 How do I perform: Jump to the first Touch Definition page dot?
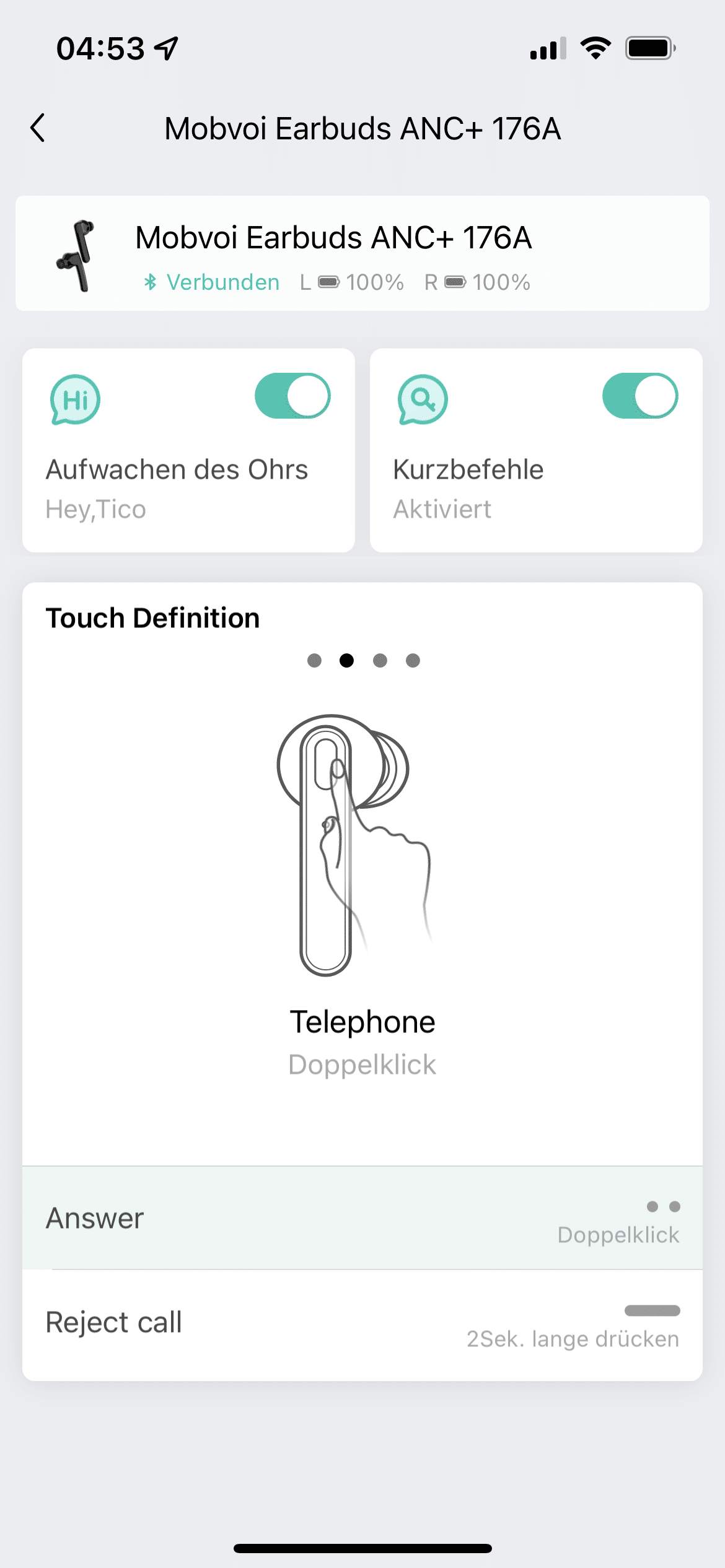[314, 661]
